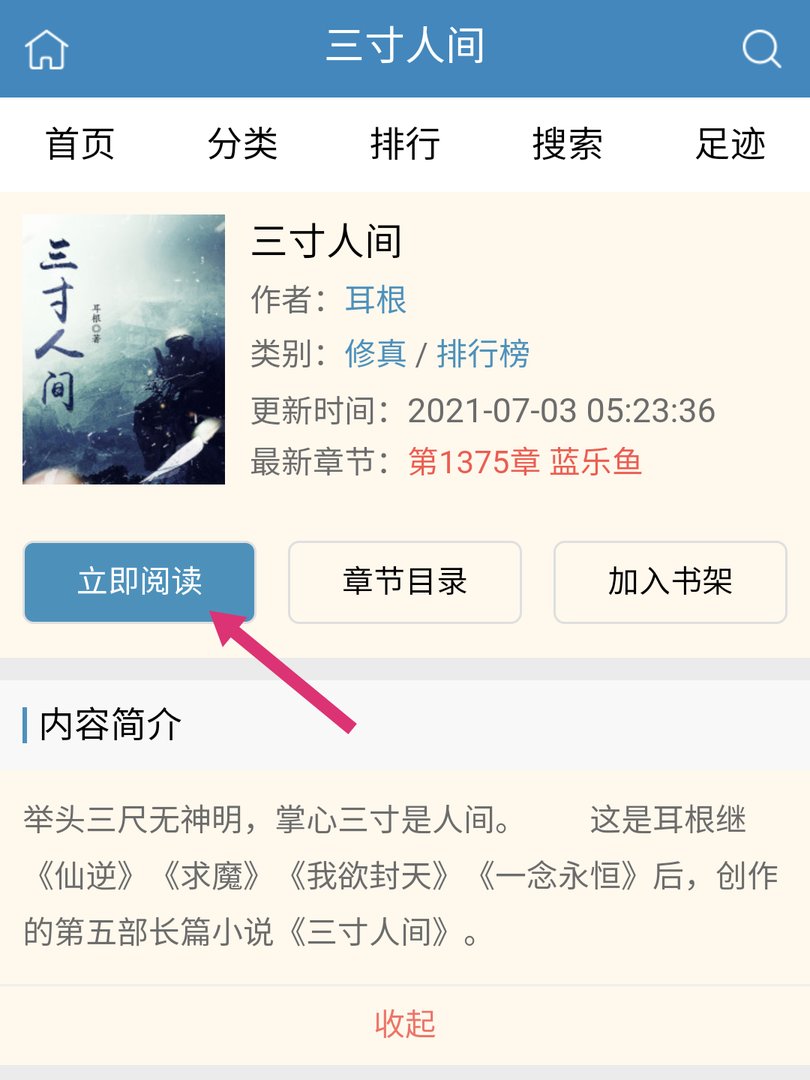The height and width of the screenshot is (1080, 810).
Task: Open the 搜索 tab
Action: (x=567, y=144)
